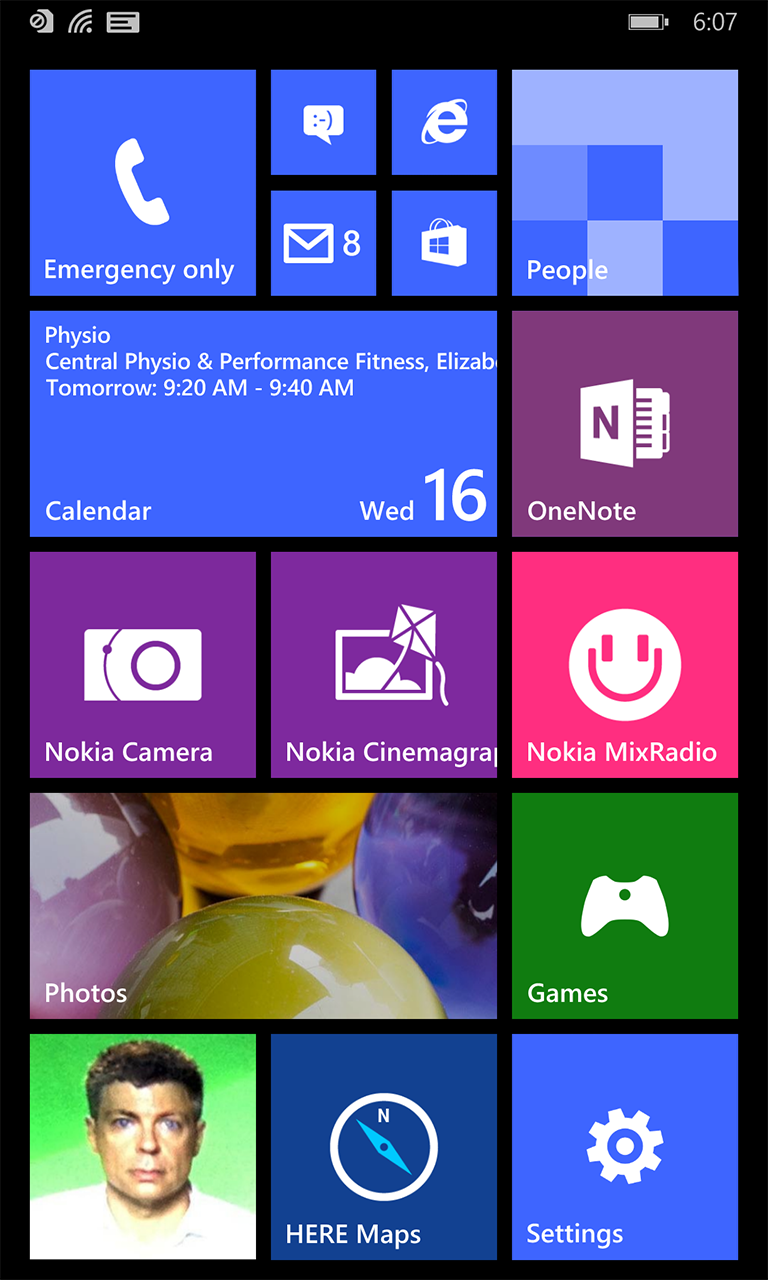This screenshot has height=1280, width=768.
Task: Open HERE Maps
Action: (x=384, y=1147)
